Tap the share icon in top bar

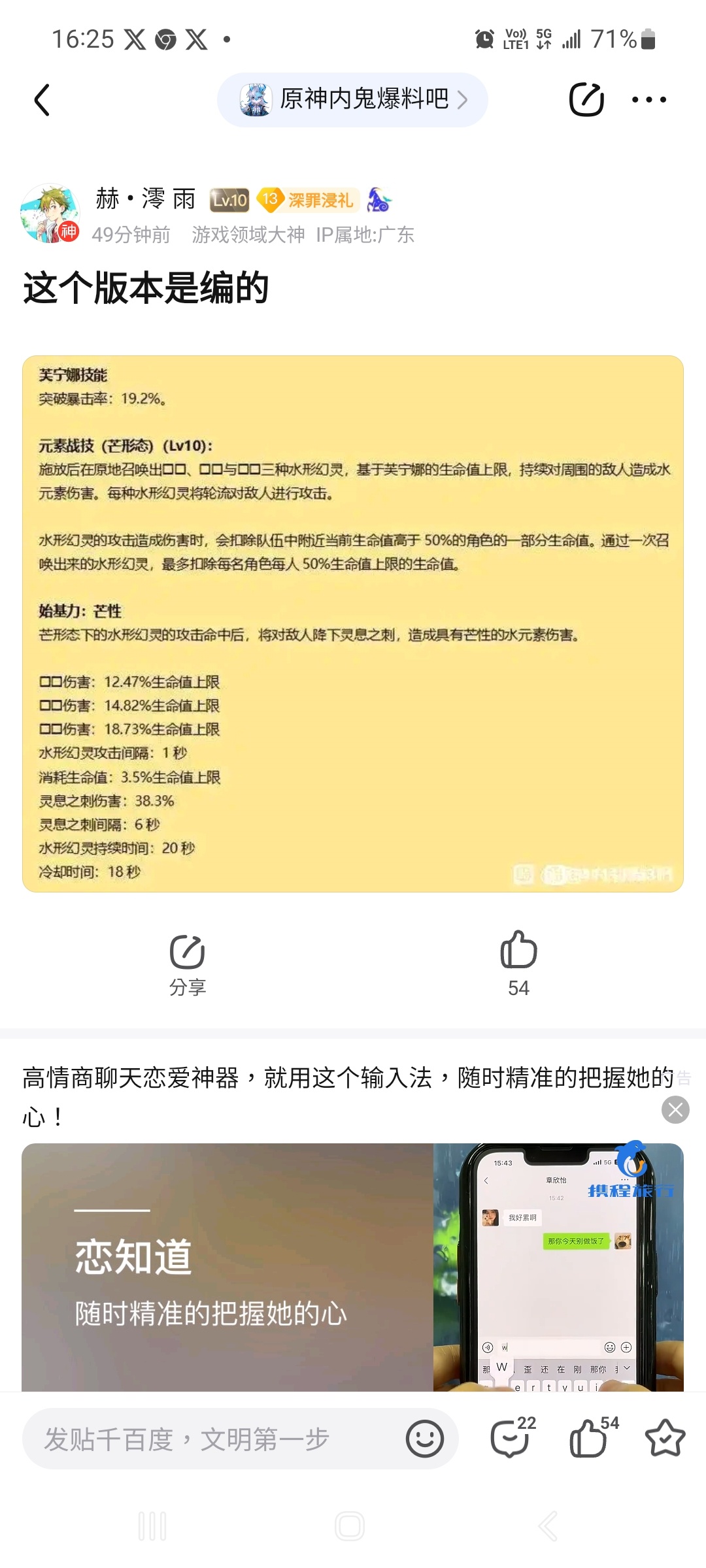[x=586, y=100]
